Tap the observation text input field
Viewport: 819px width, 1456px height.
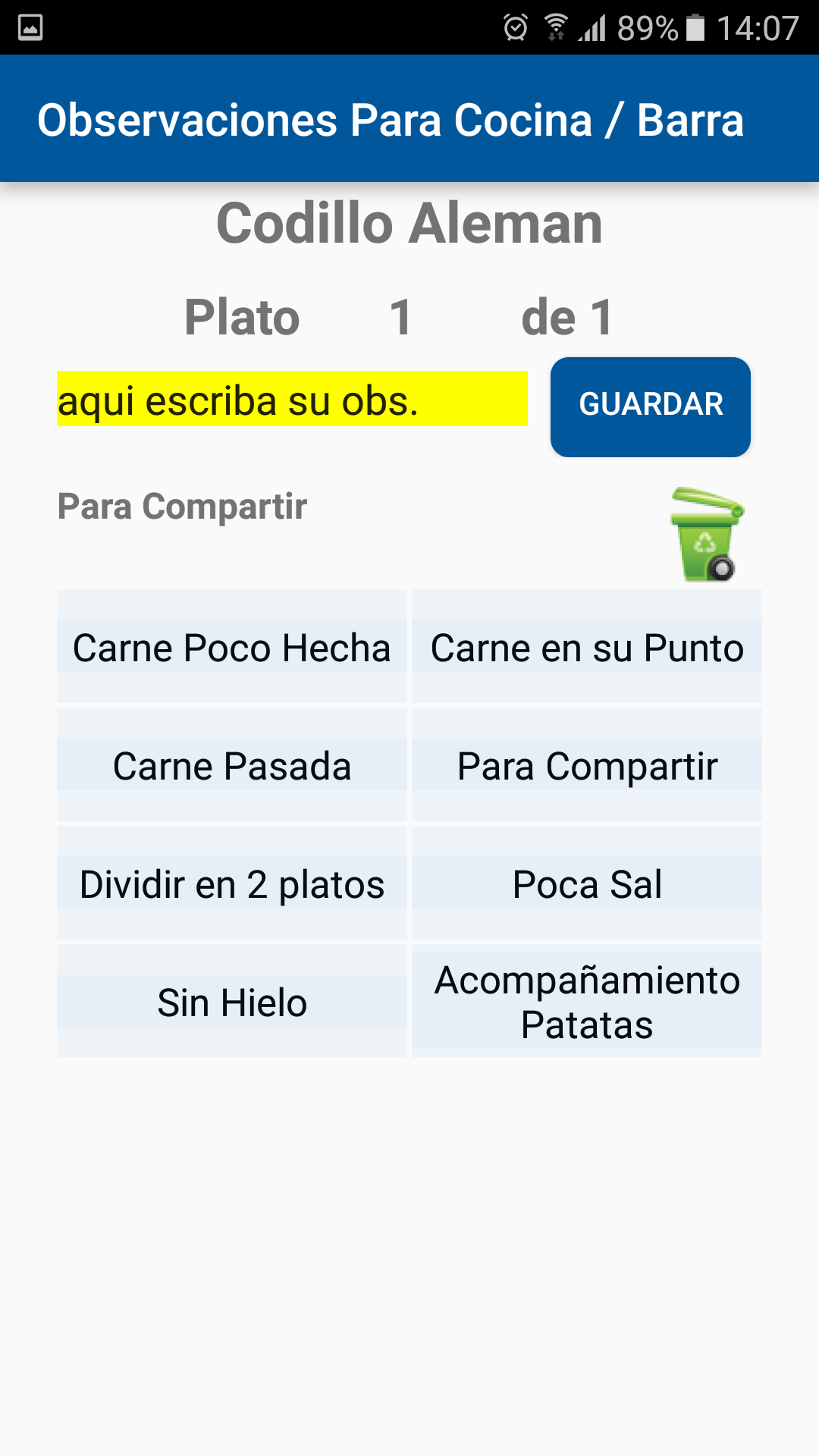tap(292, 400)
